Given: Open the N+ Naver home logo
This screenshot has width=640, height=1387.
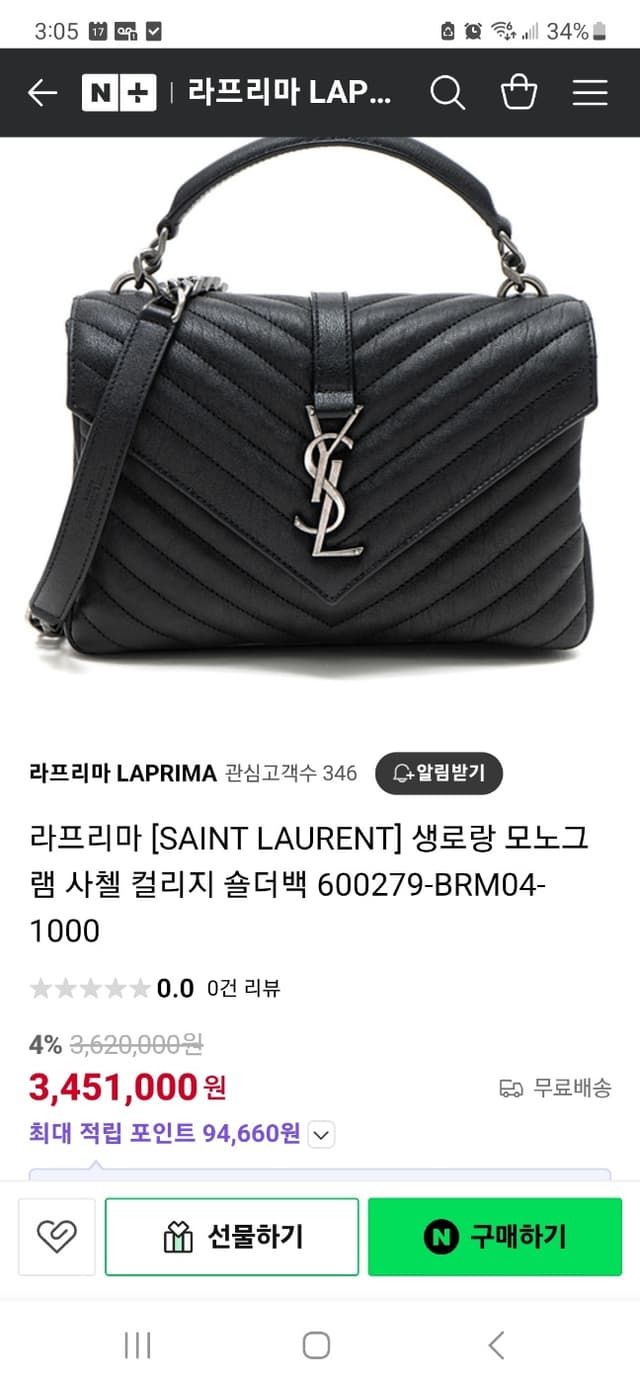Looking at the screenshot, I should point(118,93).
